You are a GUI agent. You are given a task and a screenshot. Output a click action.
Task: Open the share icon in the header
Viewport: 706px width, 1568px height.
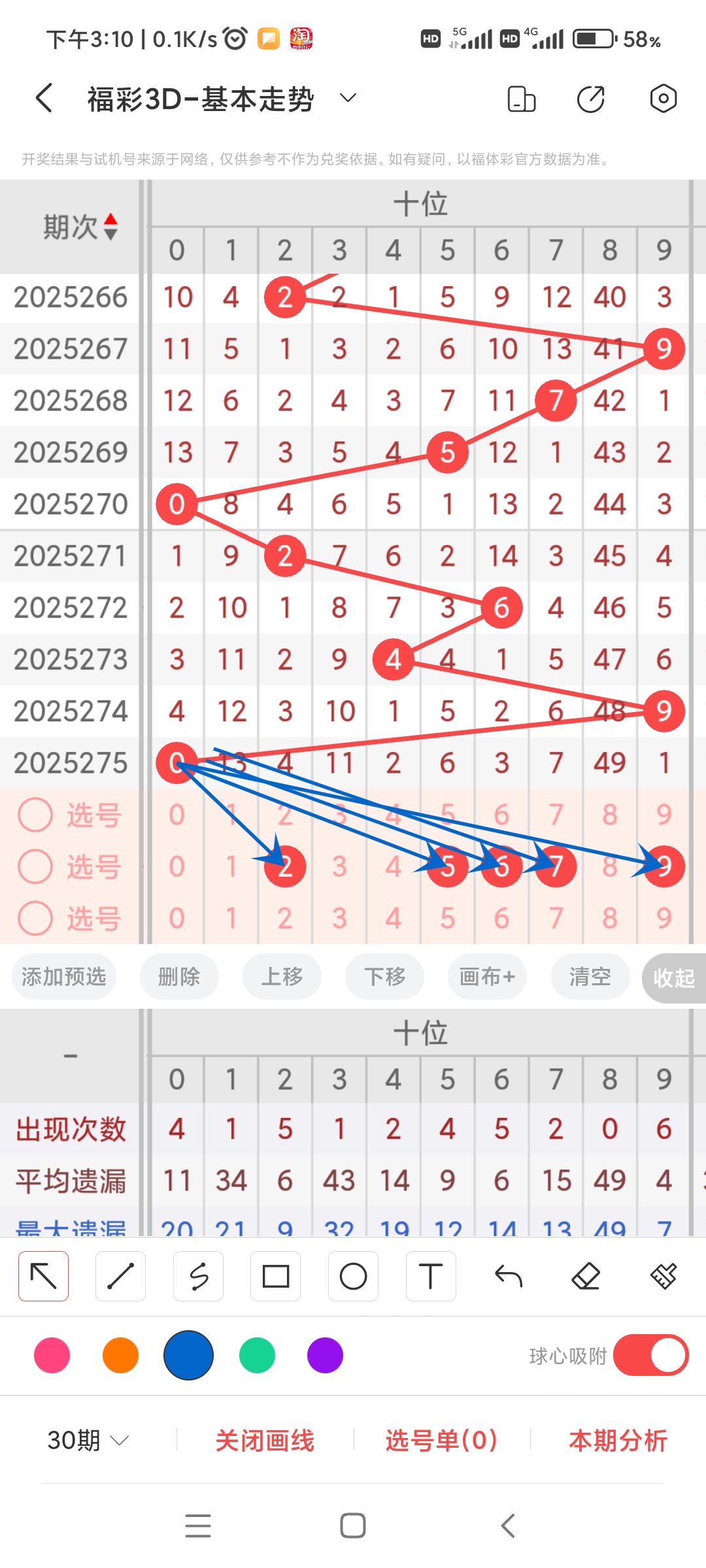590,99
